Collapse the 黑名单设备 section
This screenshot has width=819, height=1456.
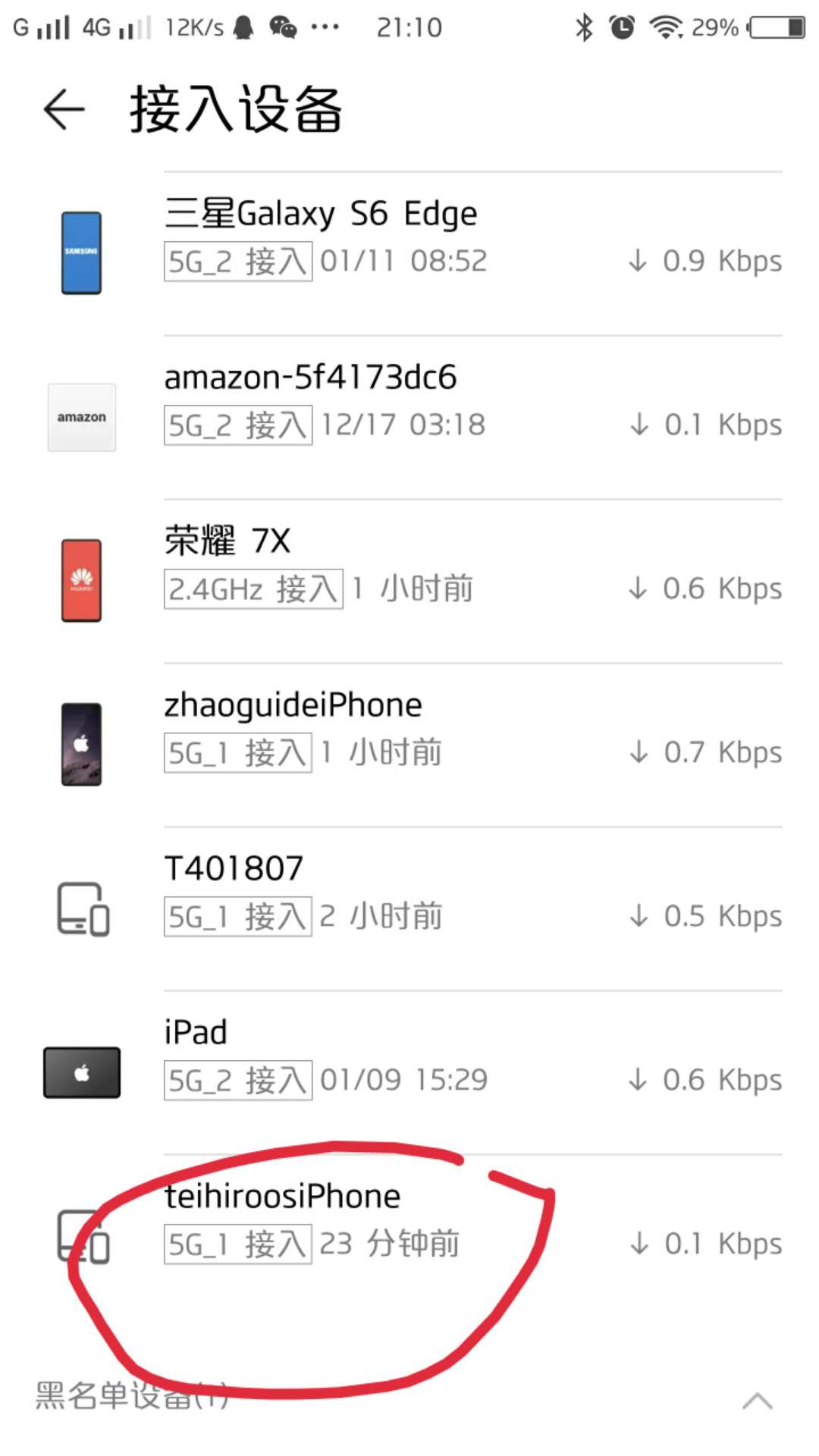pos(757,1400)
